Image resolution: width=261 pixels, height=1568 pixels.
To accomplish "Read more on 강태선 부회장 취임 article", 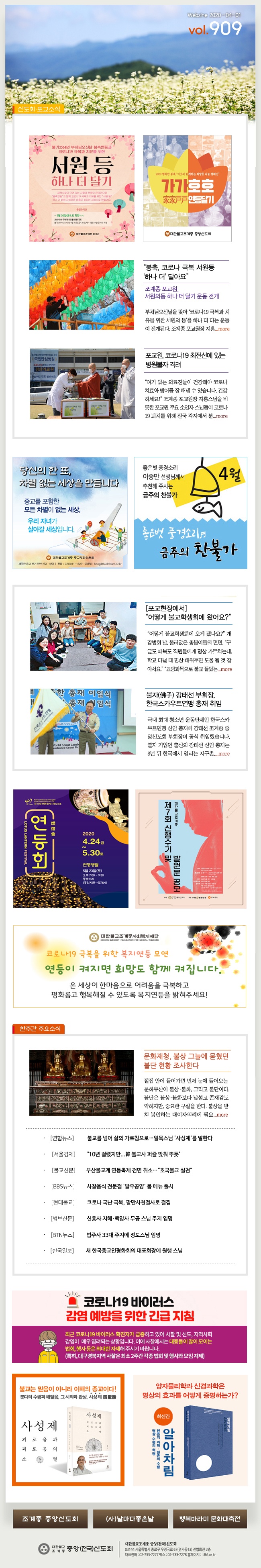I will 224,754.
